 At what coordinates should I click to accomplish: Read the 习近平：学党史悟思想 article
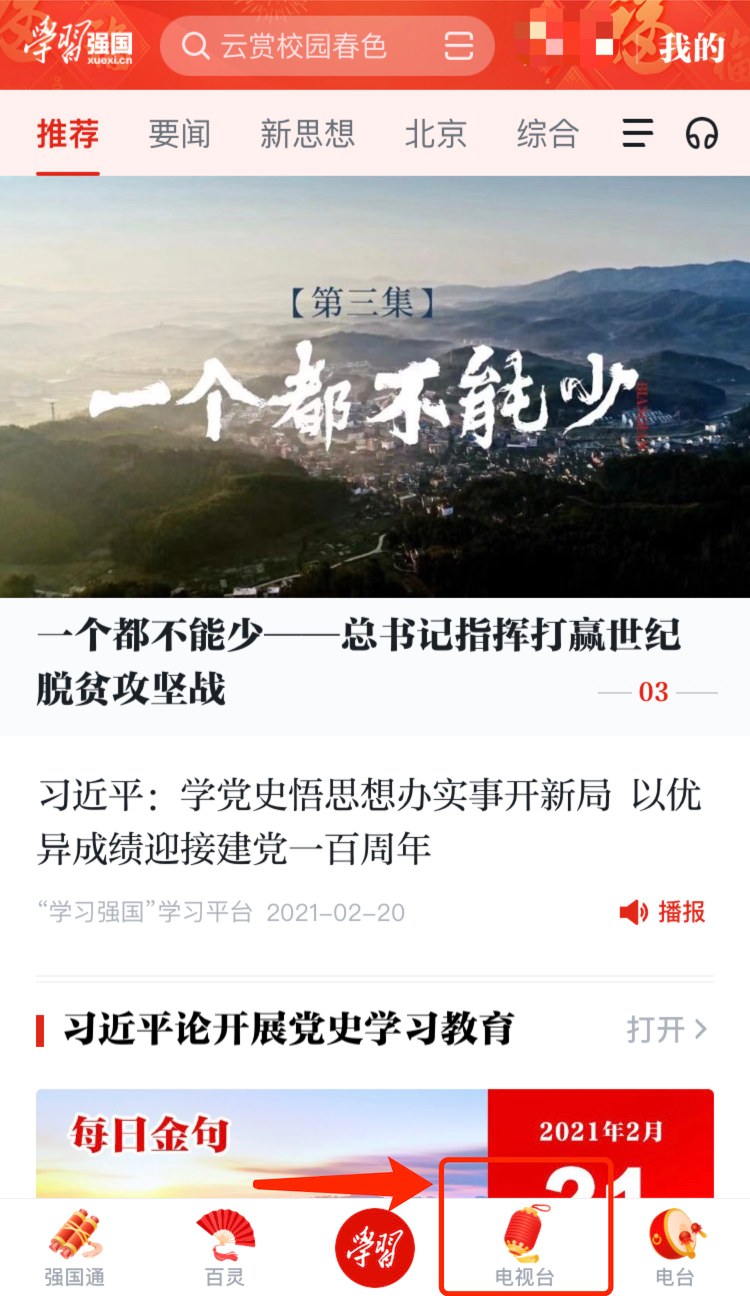click(370, 822)
